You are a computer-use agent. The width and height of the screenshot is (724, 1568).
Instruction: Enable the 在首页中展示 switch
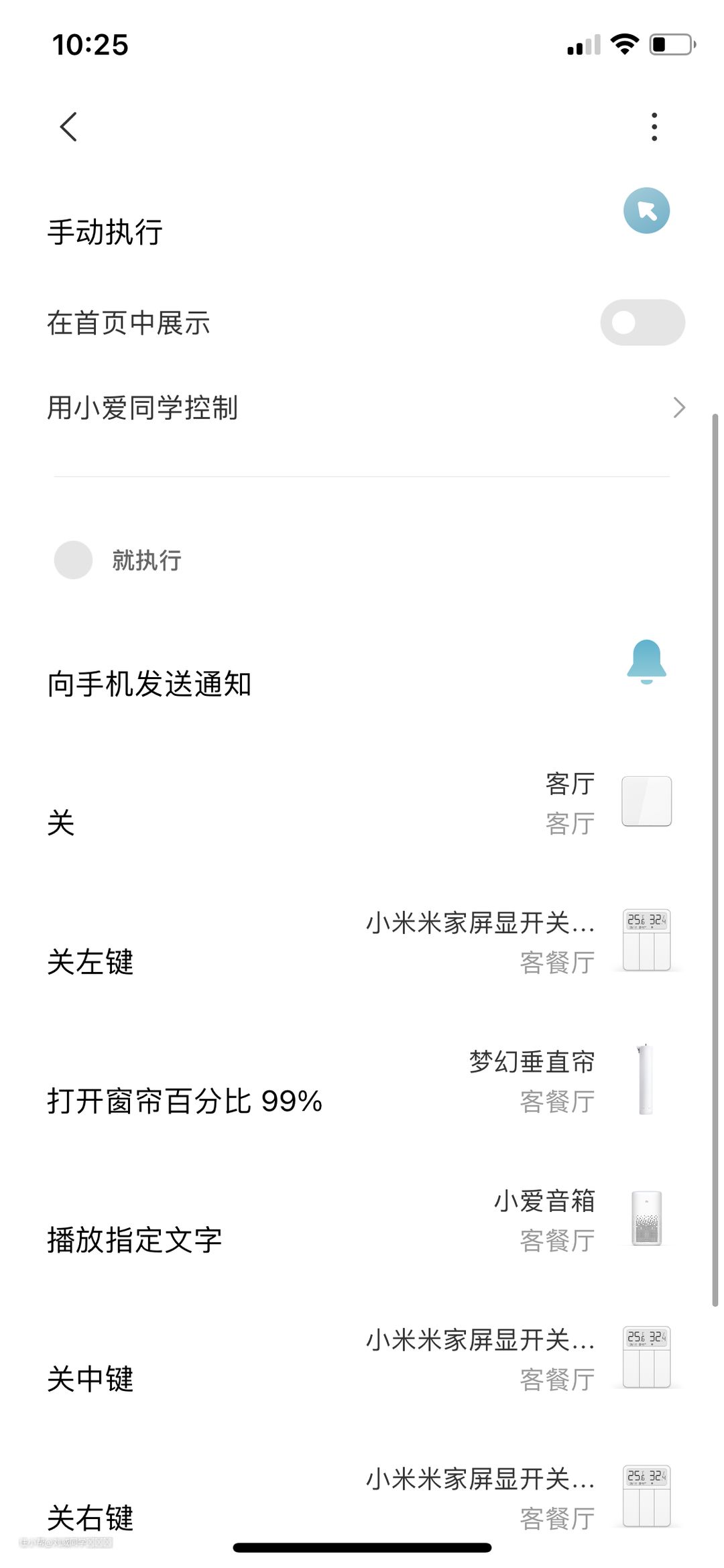click(x=642, y=322)
